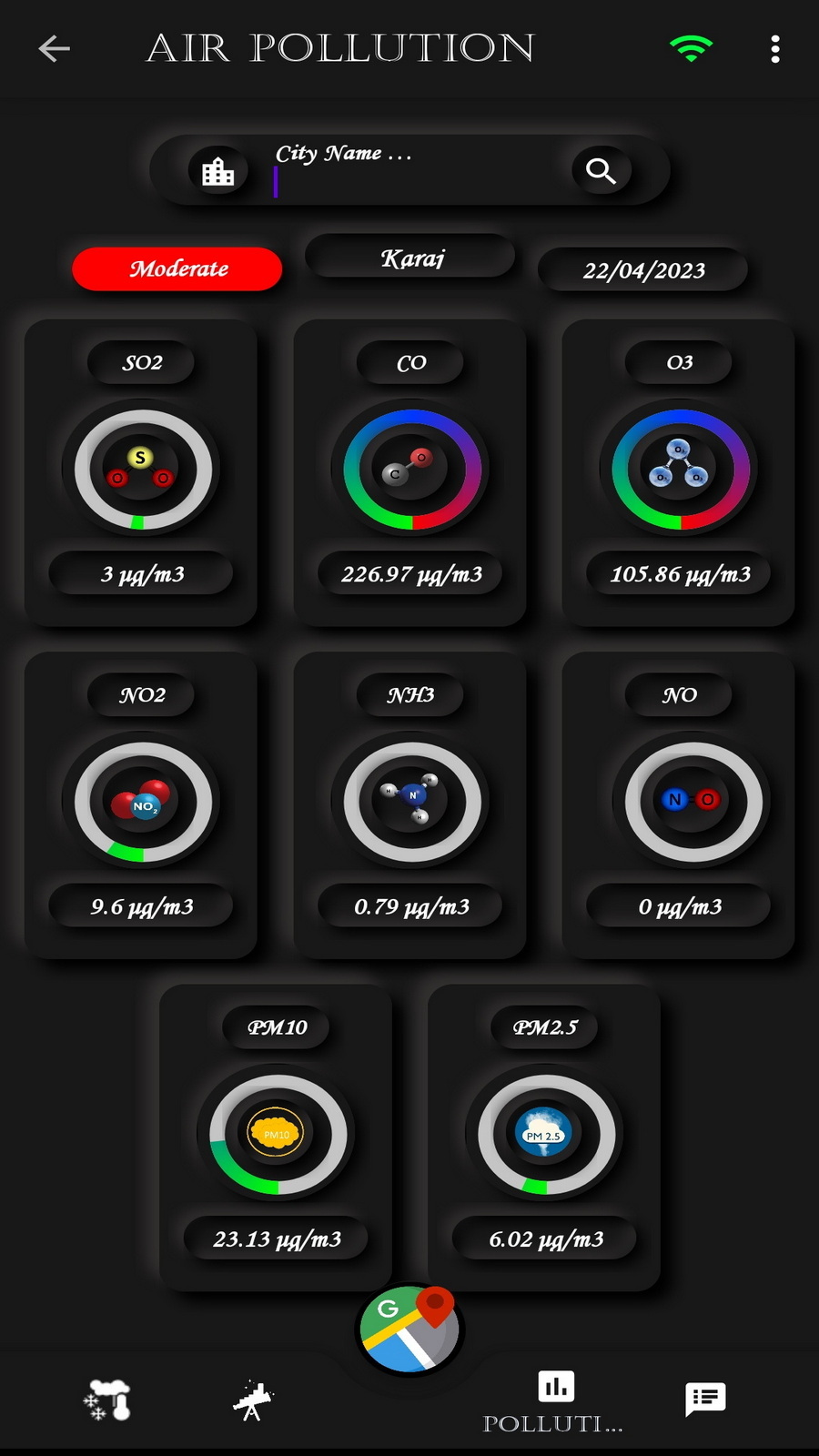Switch to the weather temperature tab
This screenshot has height=1456, width=819.
(107, 1400)
